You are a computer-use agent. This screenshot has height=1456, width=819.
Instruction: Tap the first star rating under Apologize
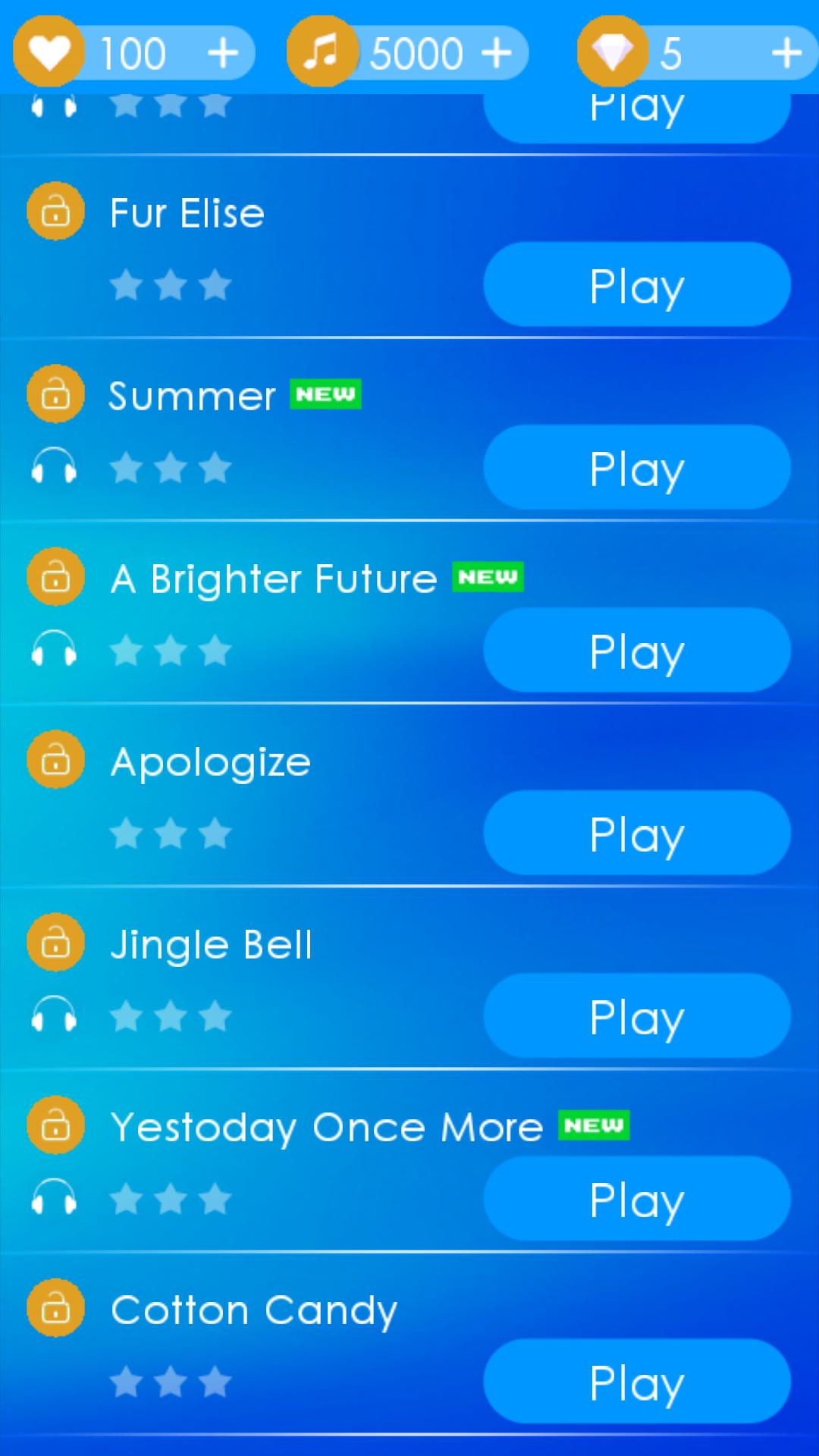pyautogui.click(x=125, y=833)
